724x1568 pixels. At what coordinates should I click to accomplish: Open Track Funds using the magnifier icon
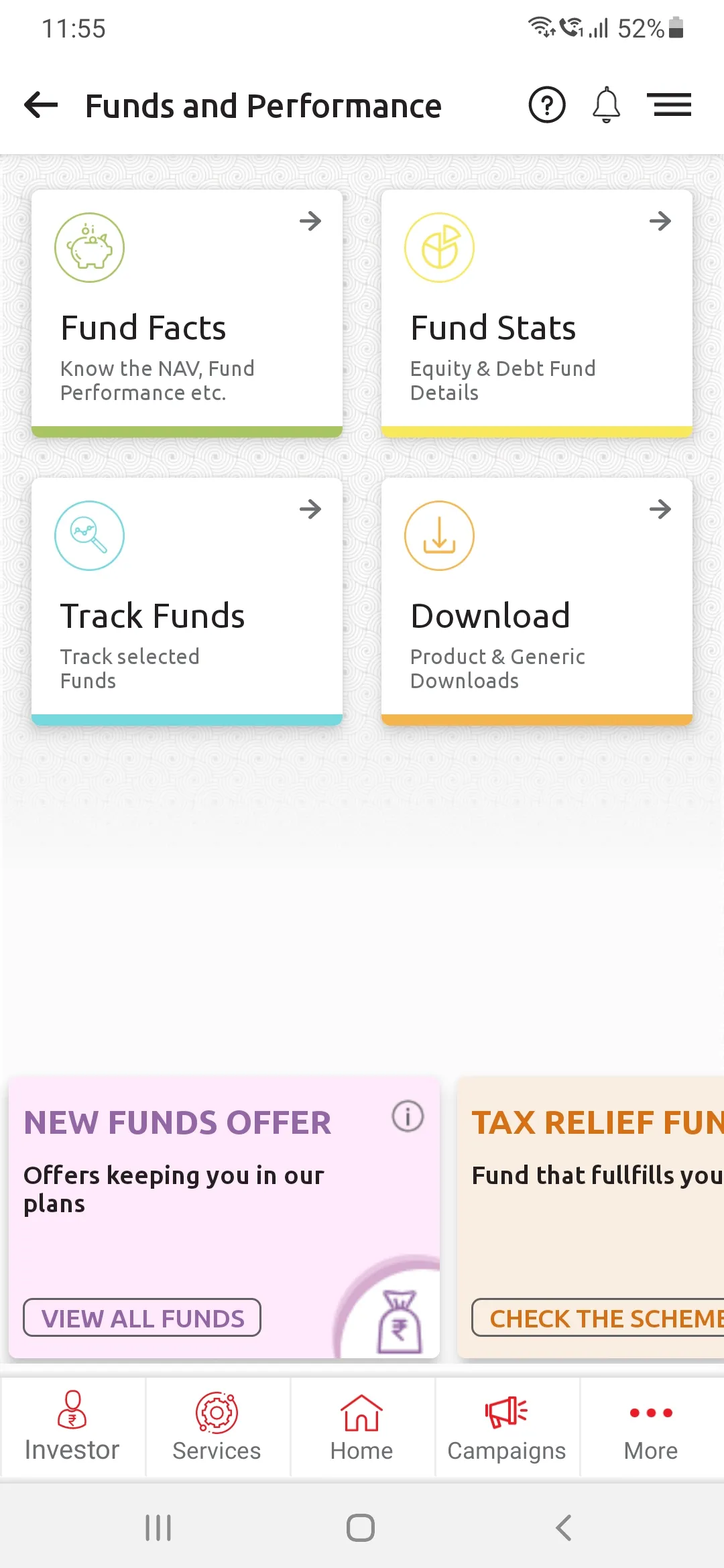89,535
